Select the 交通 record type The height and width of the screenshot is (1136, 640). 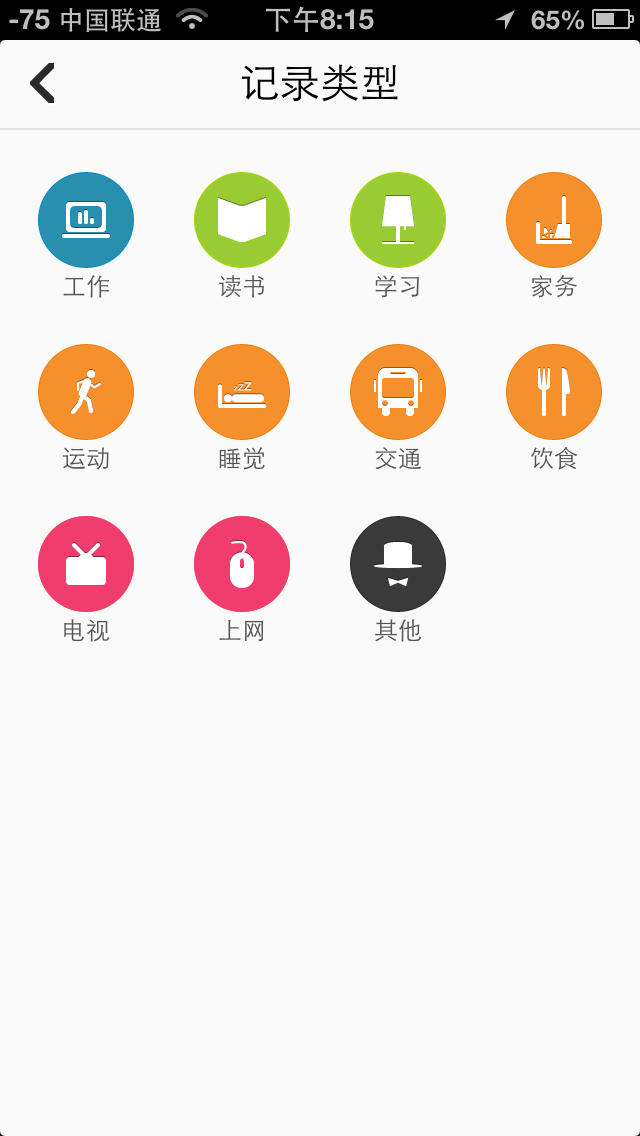point(398,392)
